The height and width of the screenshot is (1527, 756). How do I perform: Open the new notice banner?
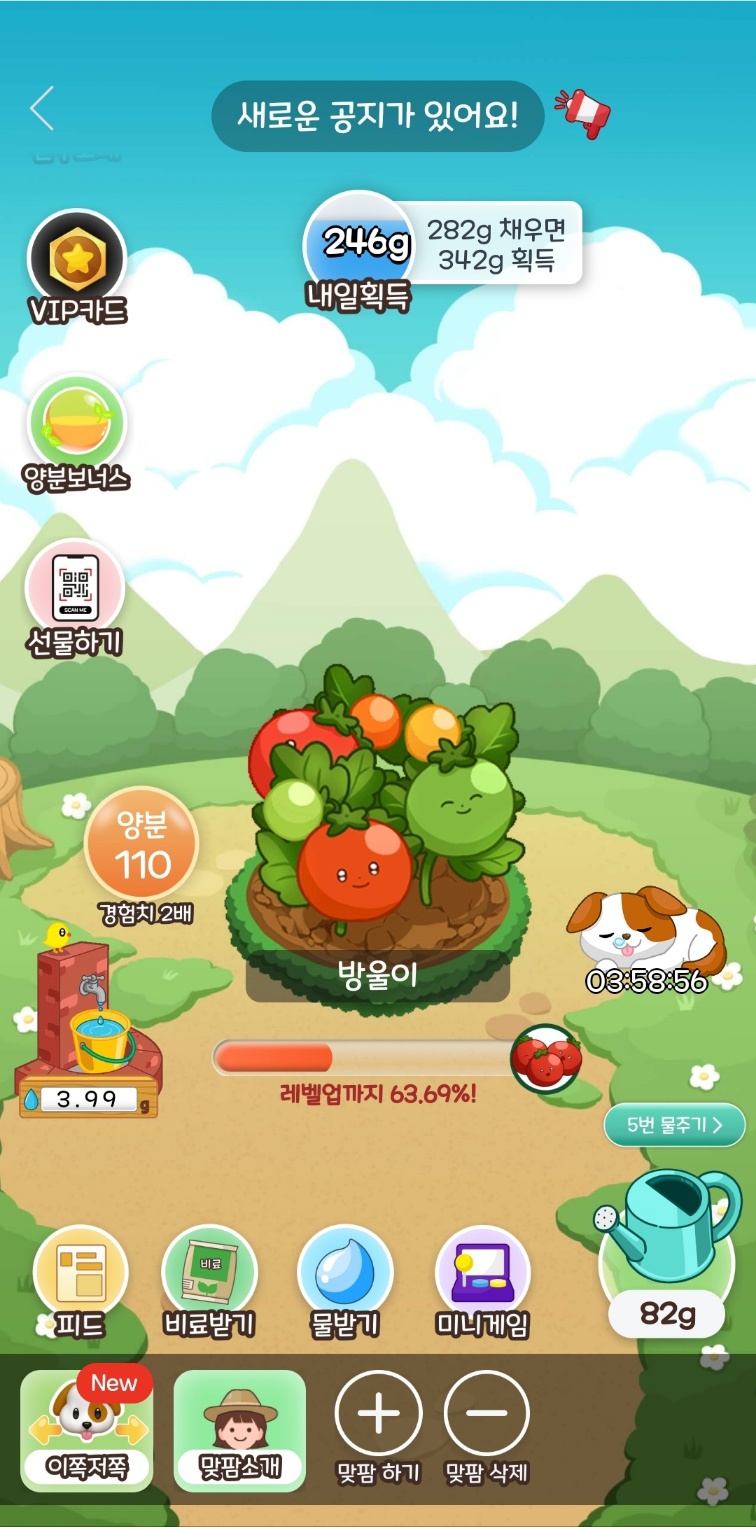coord(378,115)
